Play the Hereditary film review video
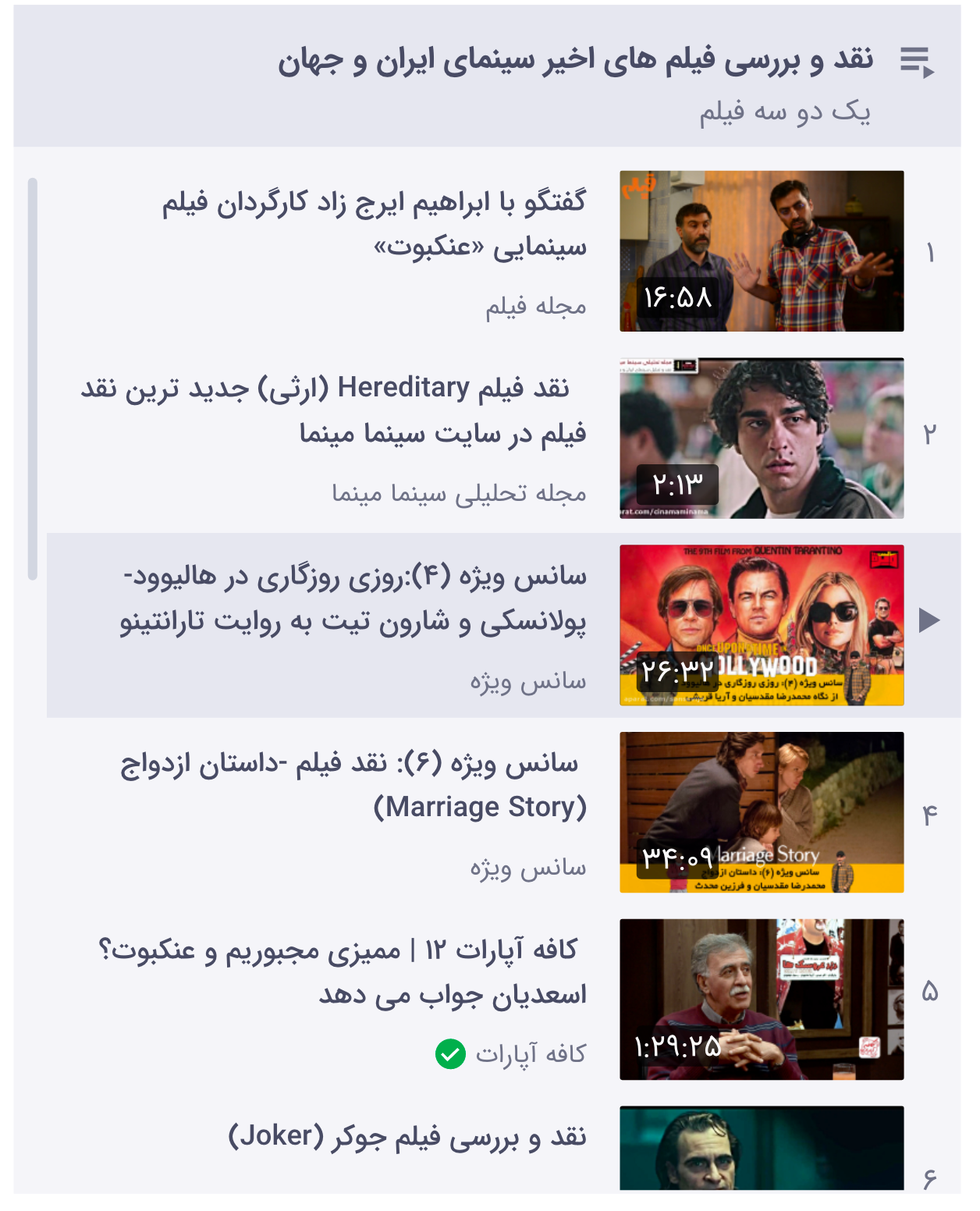This screenshot has width=980, height=1211. [761, 438]
